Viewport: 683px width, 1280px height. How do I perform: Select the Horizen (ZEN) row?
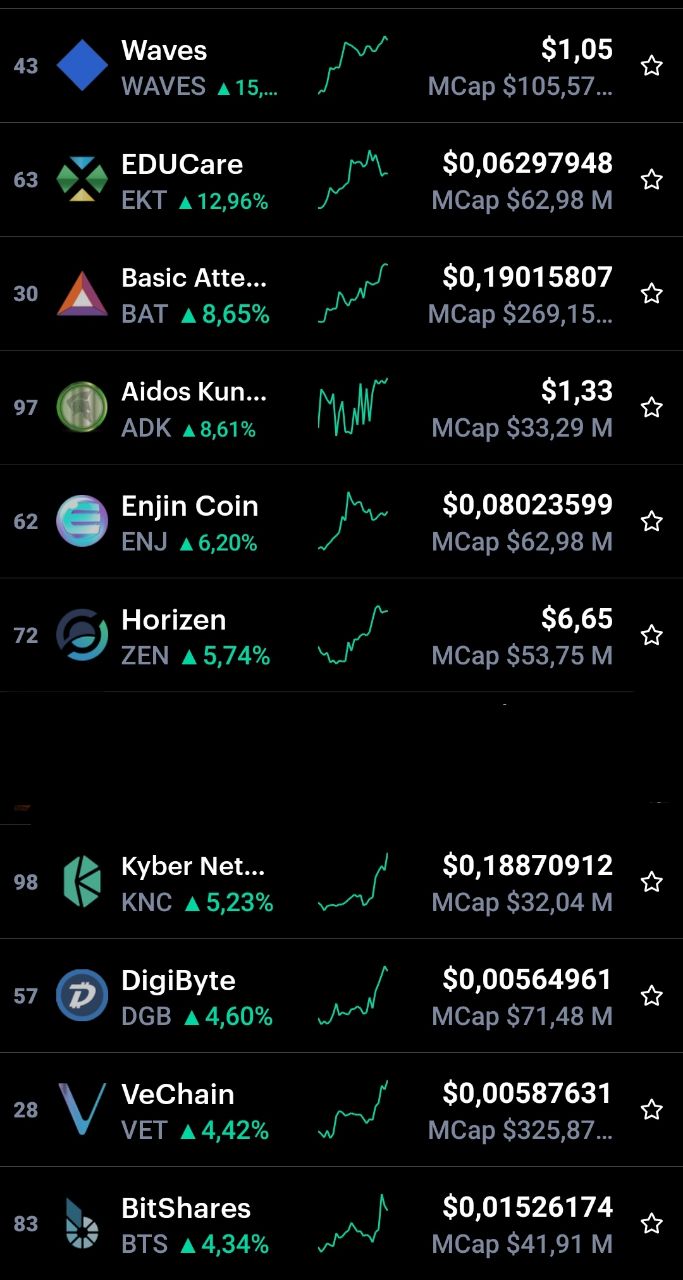click(x=341, y=636)
